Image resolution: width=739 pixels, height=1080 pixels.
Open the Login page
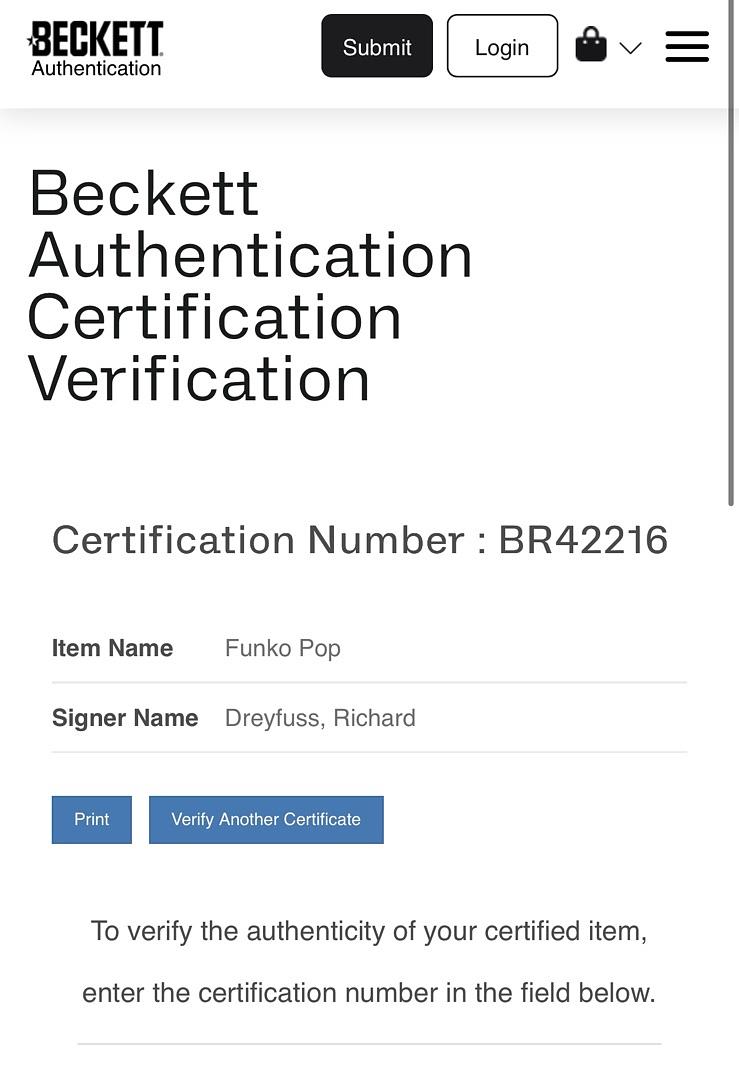[x=502, y=46]
